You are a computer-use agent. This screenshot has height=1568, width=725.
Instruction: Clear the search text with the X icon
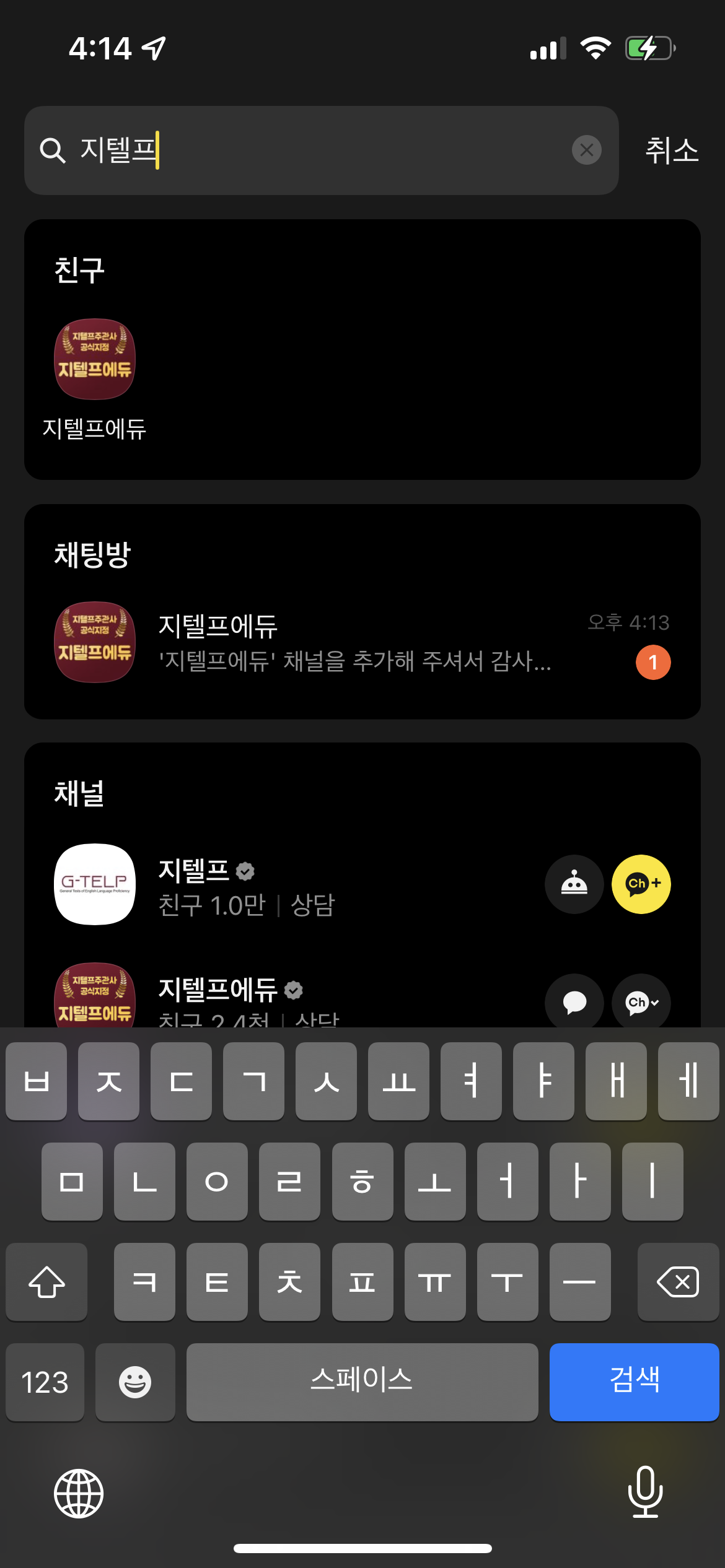586,150
